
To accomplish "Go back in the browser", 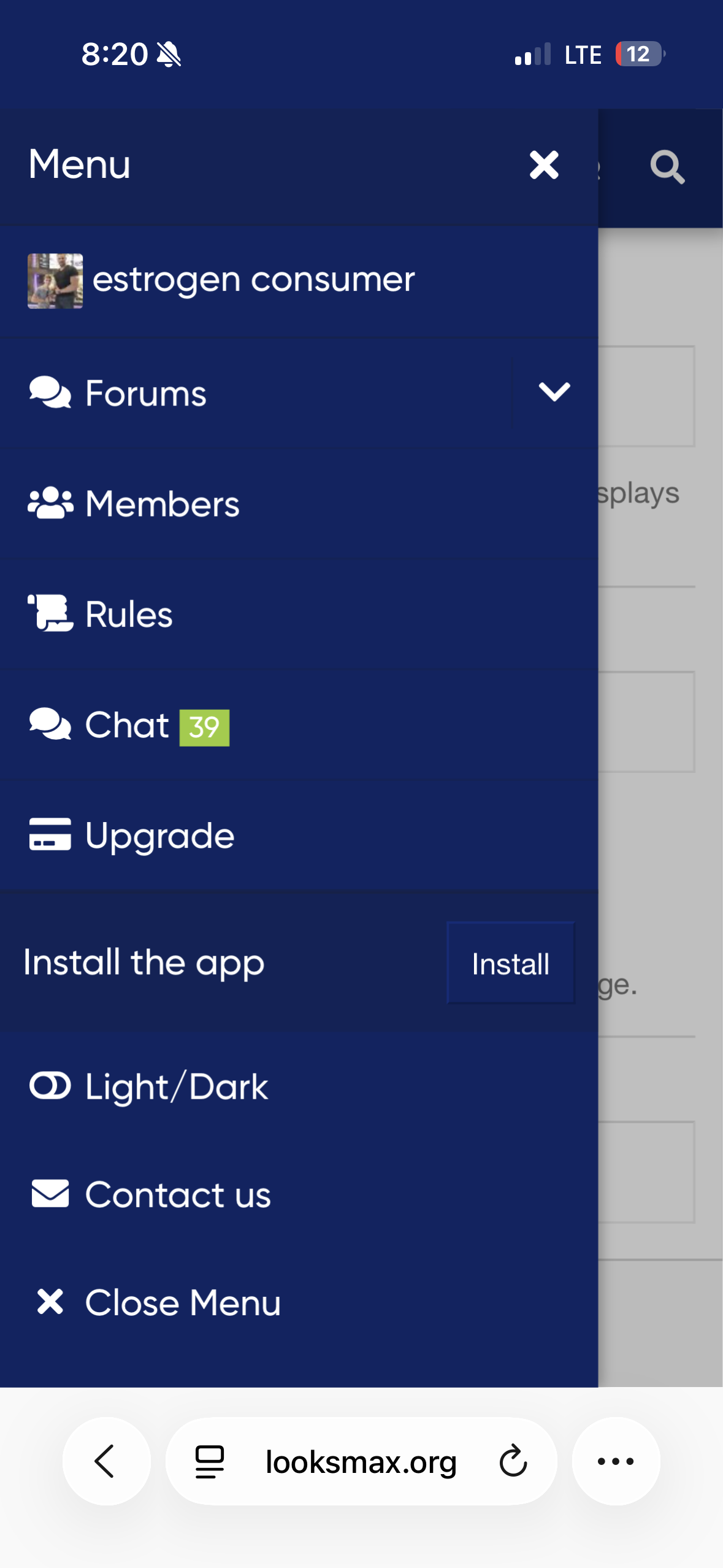I will pyautogui.click(x=105, y=1461).
